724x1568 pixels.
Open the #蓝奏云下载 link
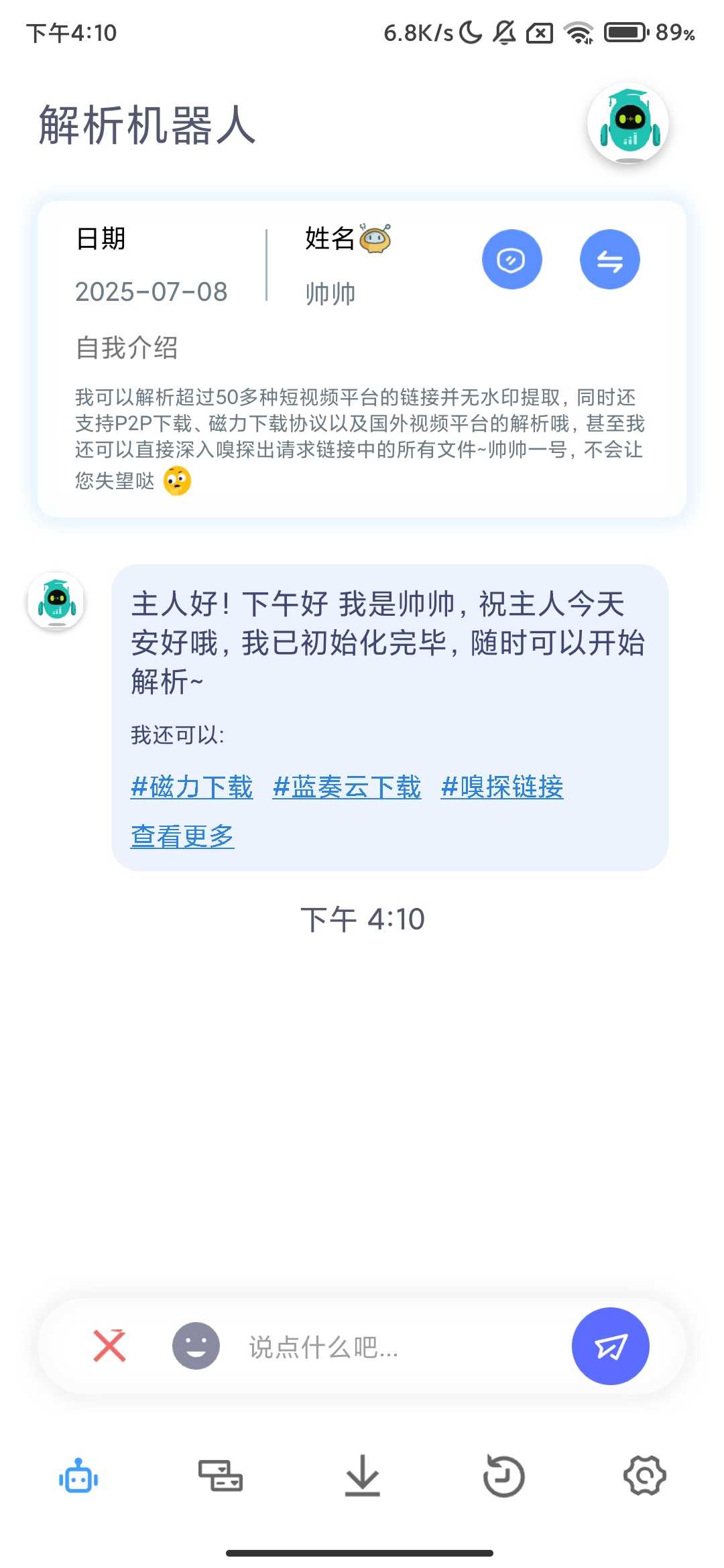click(347, 789)
